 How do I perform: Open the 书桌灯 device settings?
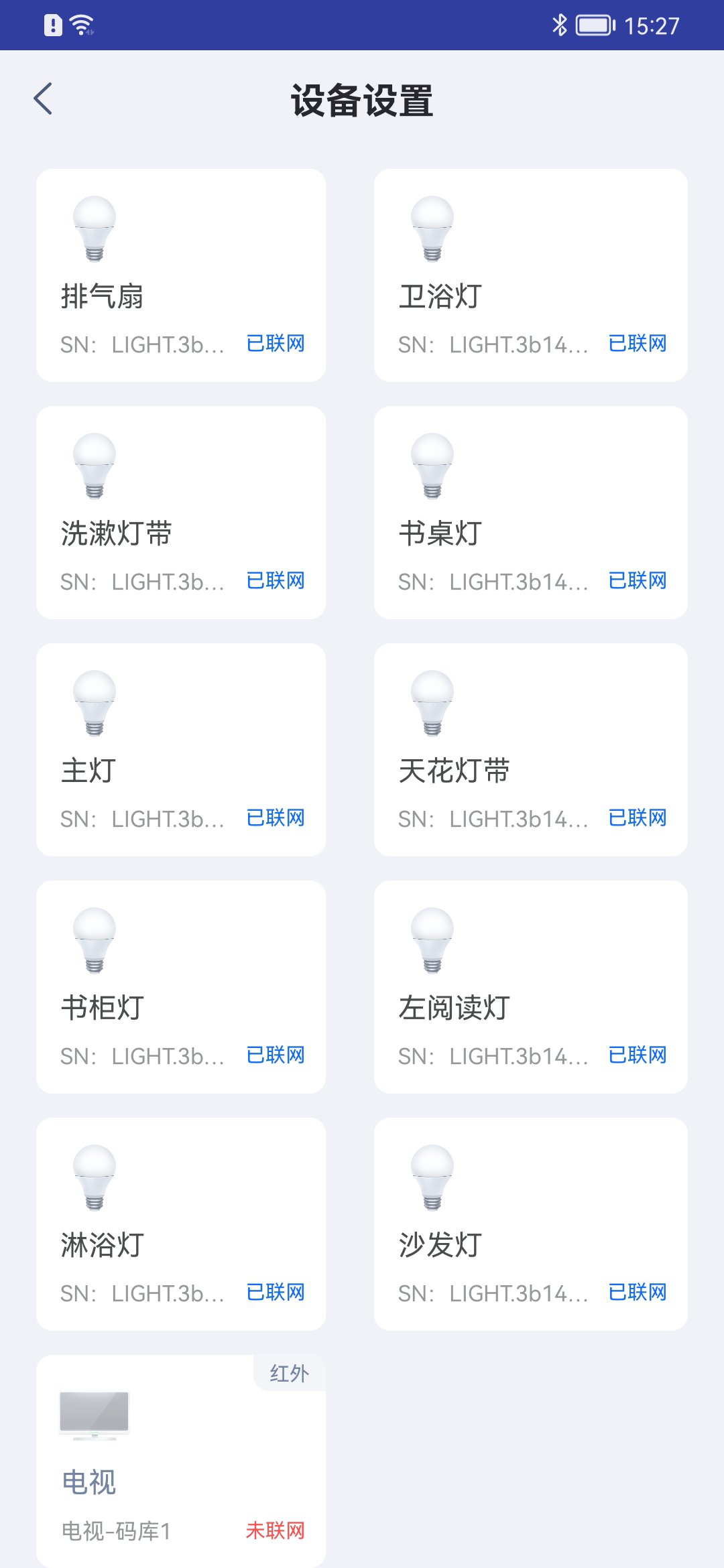tap(530, 513)
